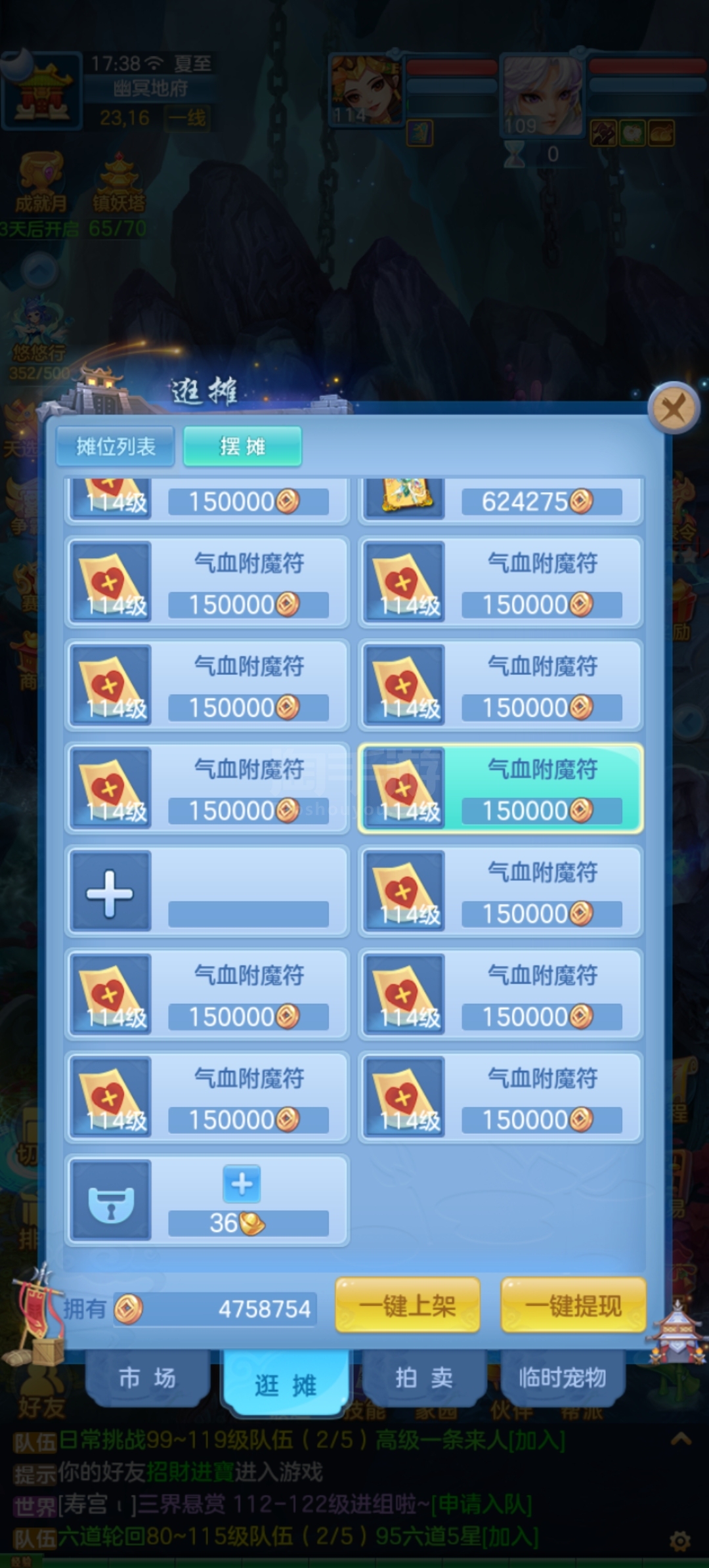Open chat settings gear icon
The height and width of the screenshot is (1568, 709).
coord(680,1540)
